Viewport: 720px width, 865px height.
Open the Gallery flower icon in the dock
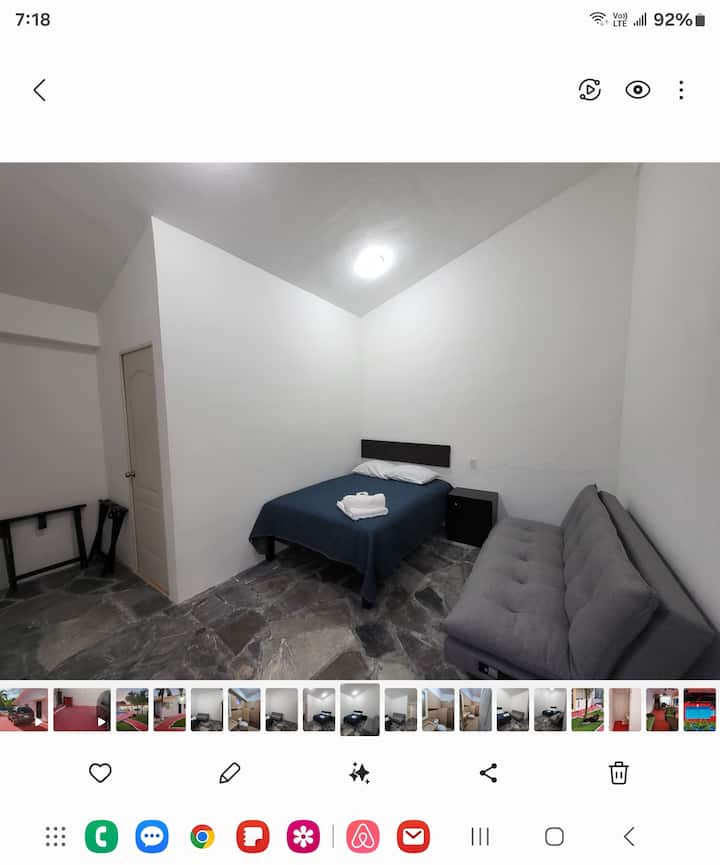[x=303, y=837]
